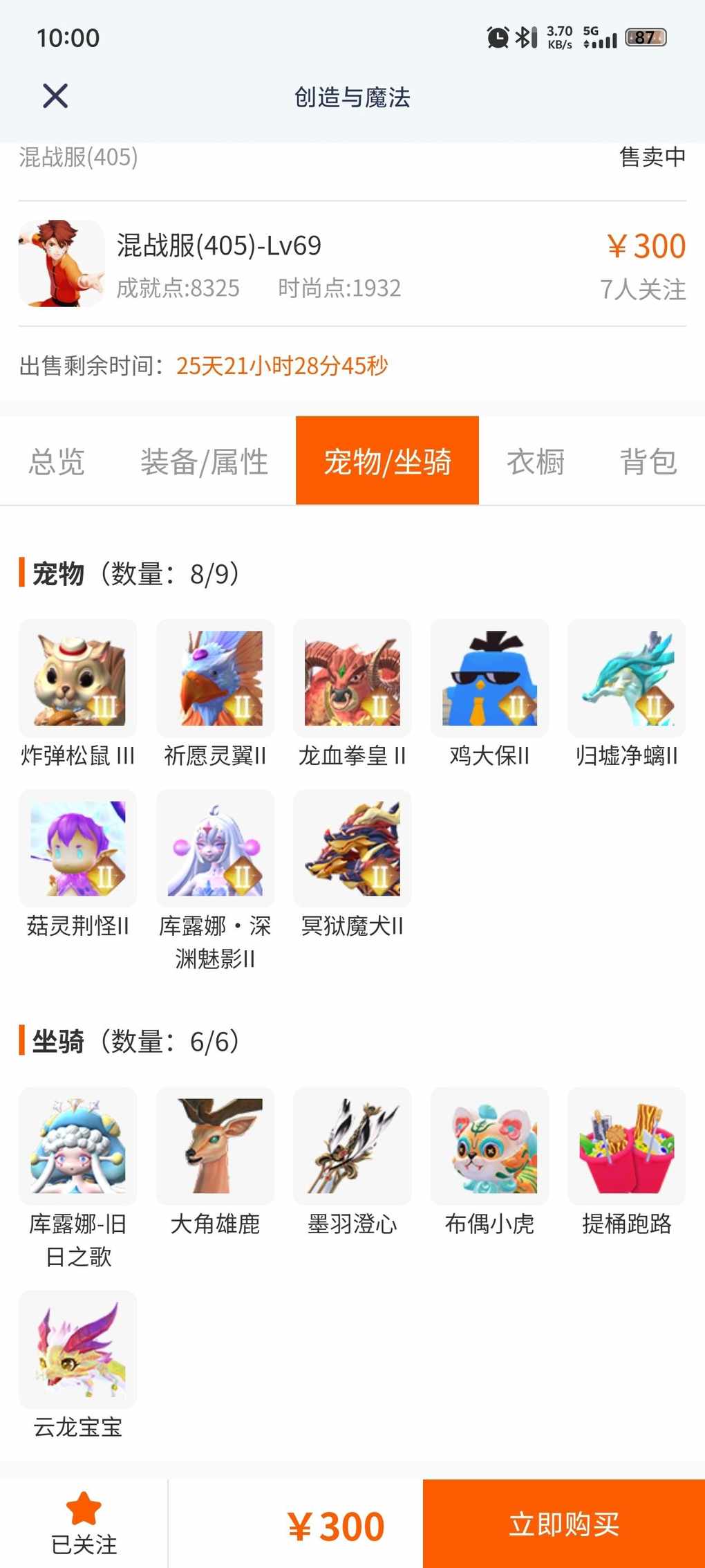Tap 立即购买 to buy now
Viewport: 705px width, 1568px height.
(x=563, y=1523)
